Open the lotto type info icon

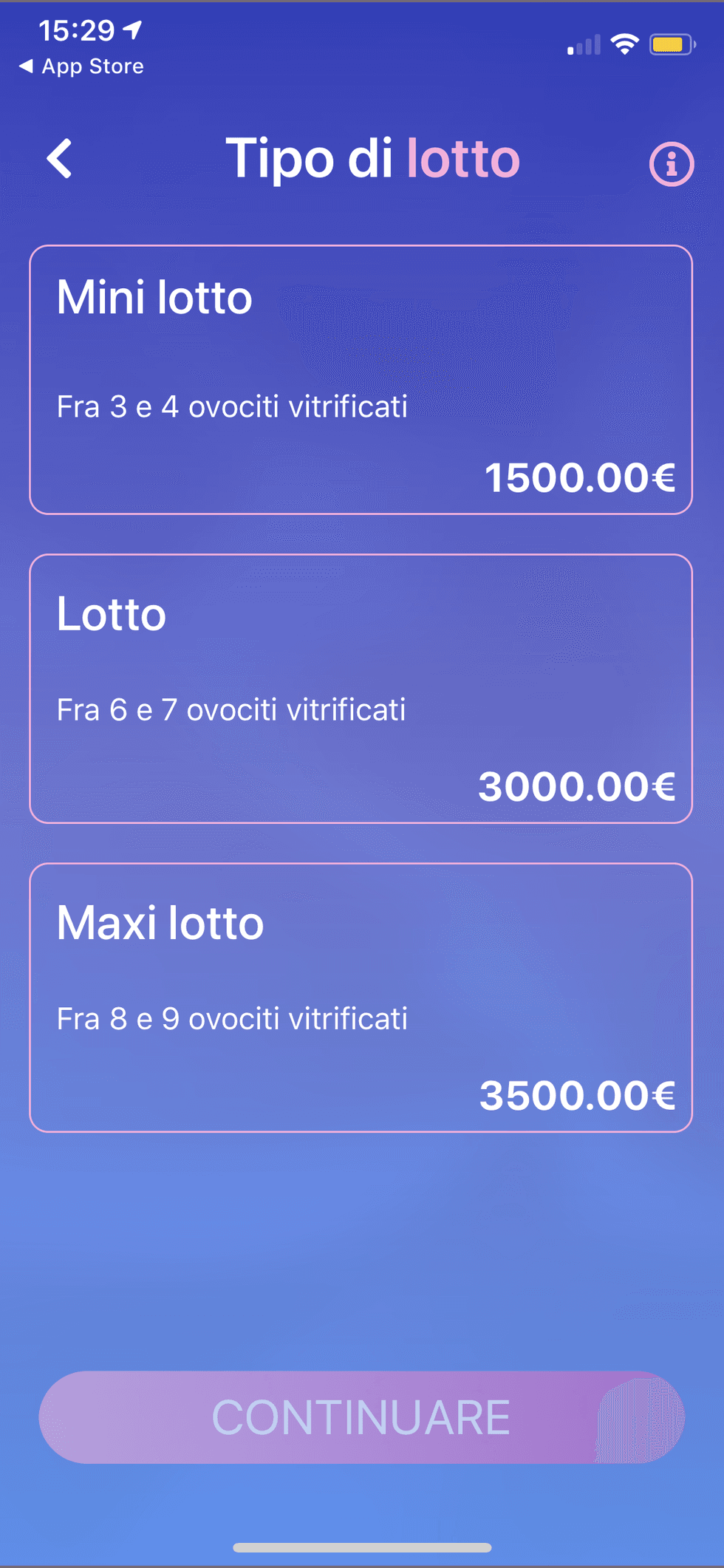(x=671, y=164)
